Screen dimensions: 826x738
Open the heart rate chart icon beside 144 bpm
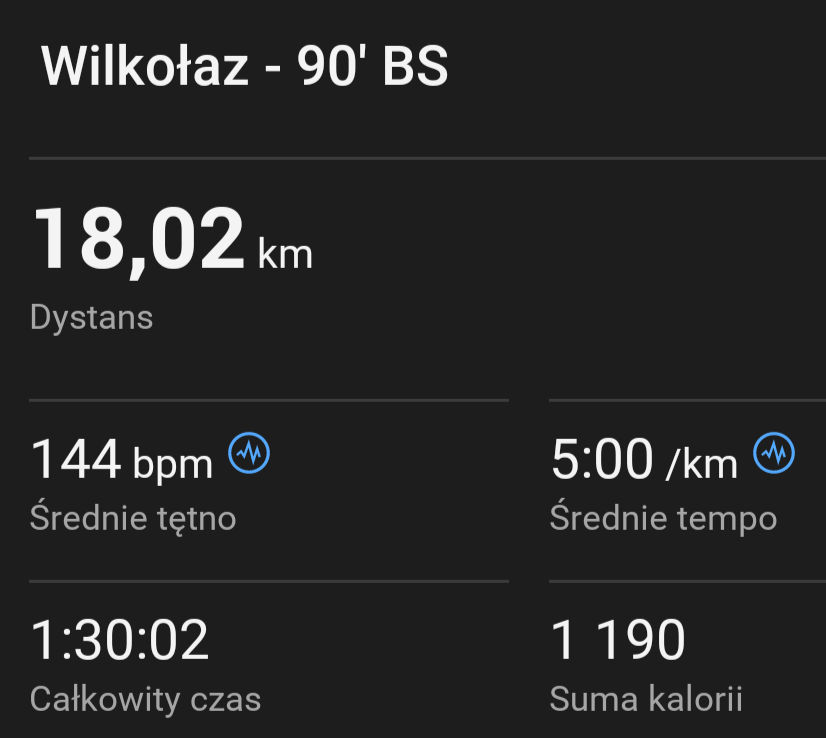250,455
